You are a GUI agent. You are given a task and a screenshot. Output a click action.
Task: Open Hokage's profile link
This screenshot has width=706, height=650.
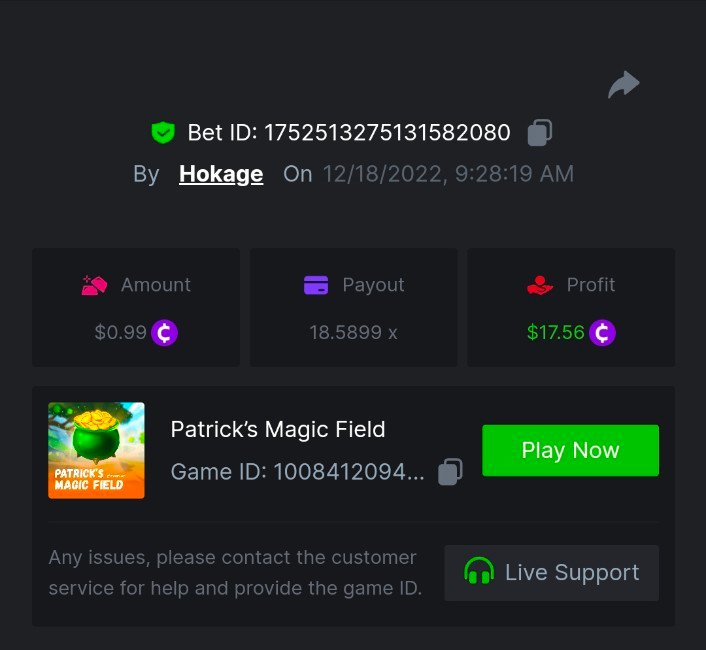coord(221,174)
